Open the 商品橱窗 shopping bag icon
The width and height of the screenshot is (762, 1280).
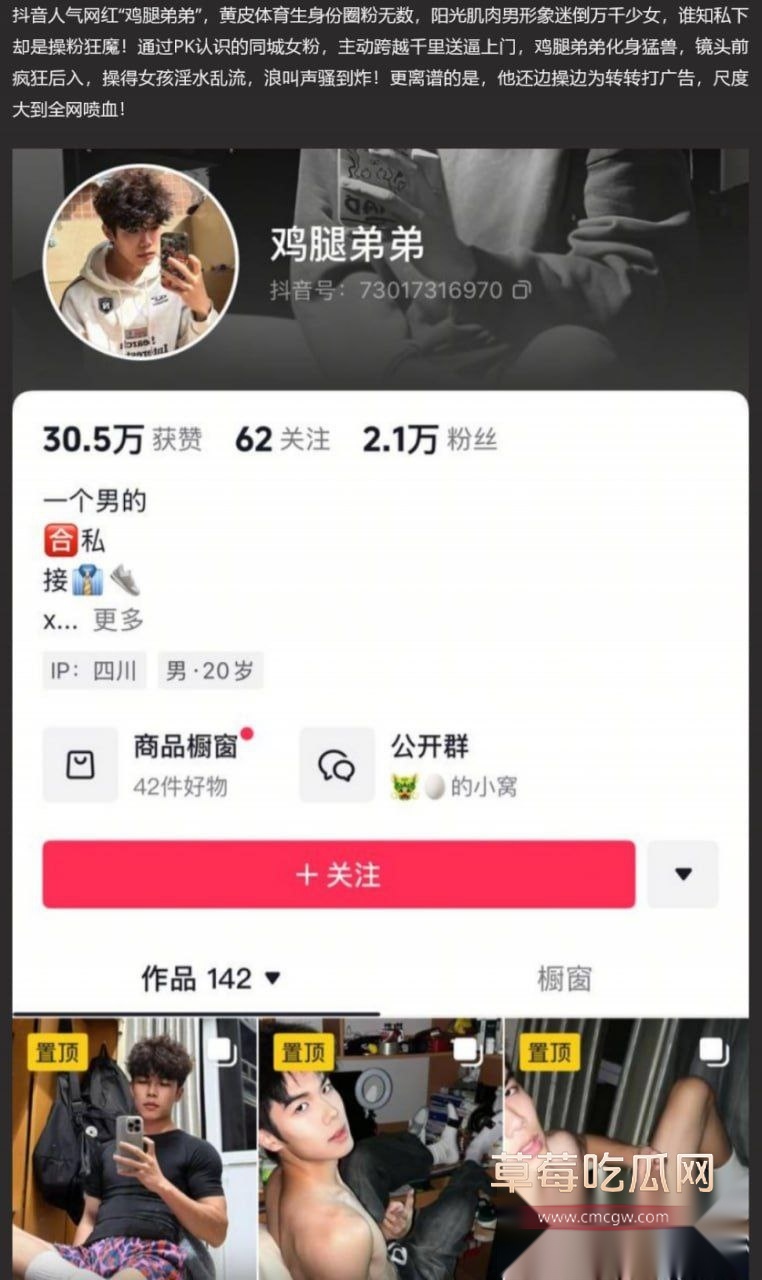(80, 763)
